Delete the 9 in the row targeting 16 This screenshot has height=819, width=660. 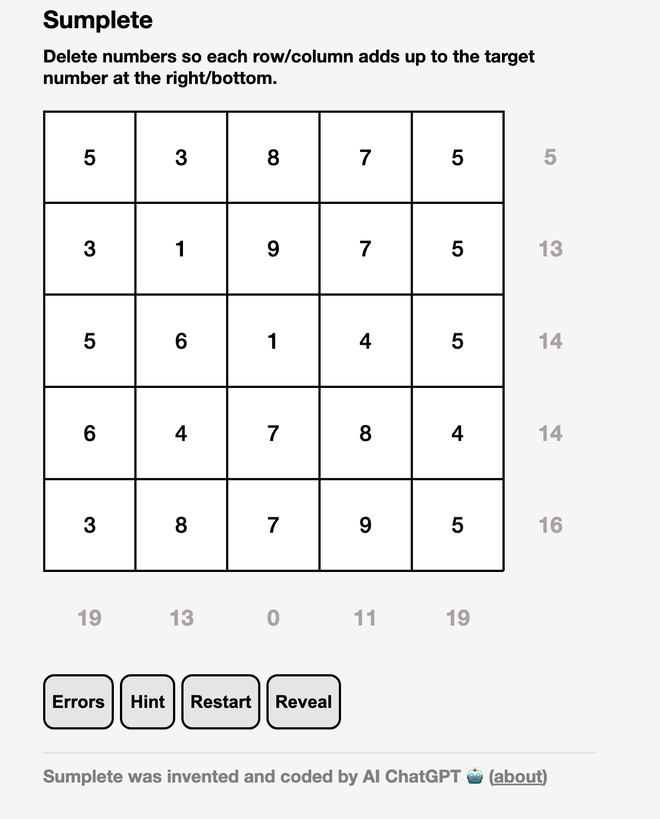point(366,525)
